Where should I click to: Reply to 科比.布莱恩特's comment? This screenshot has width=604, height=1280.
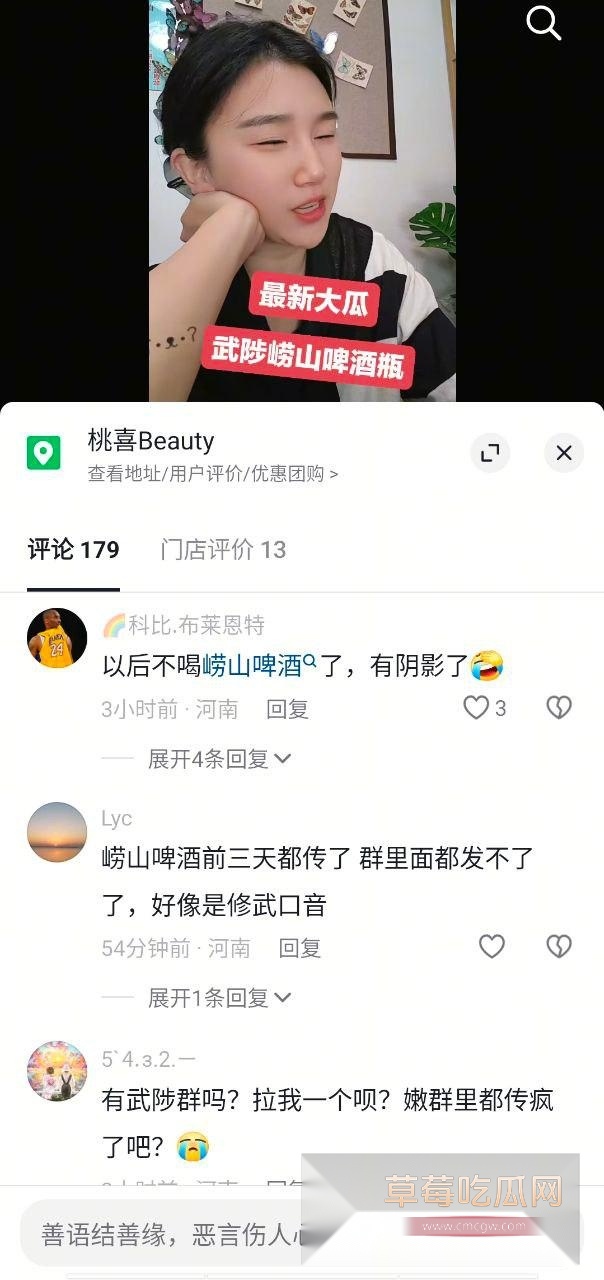tap(287, 709)
